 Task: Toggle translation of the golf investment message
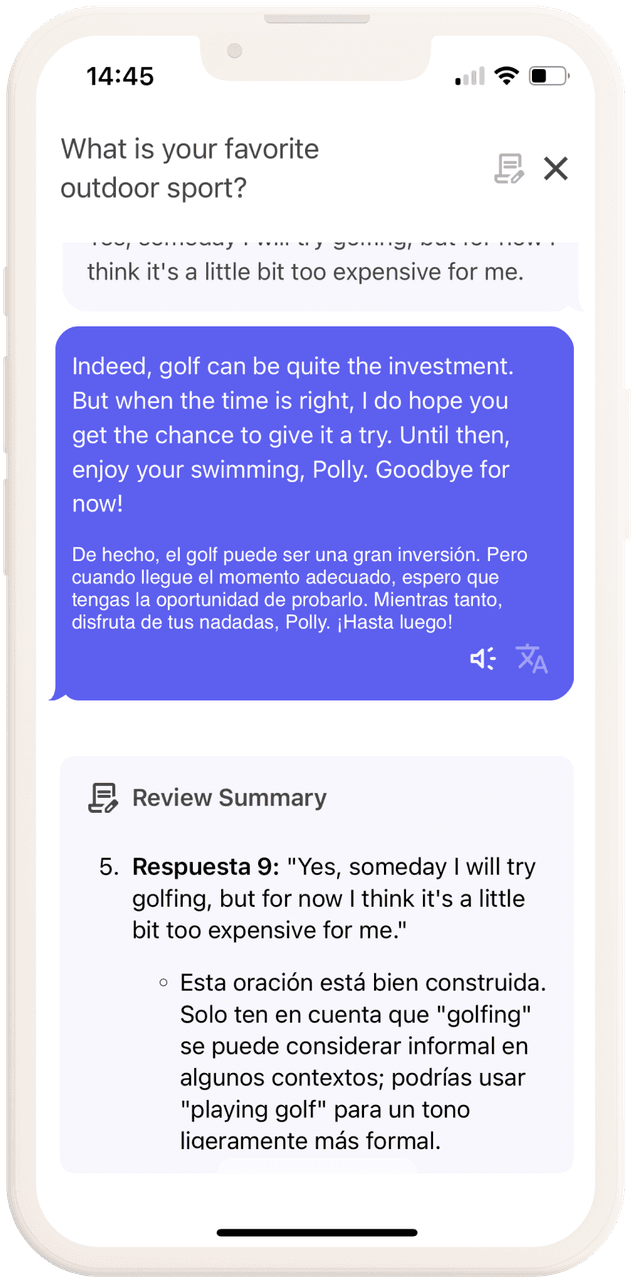tap(532, 658)
